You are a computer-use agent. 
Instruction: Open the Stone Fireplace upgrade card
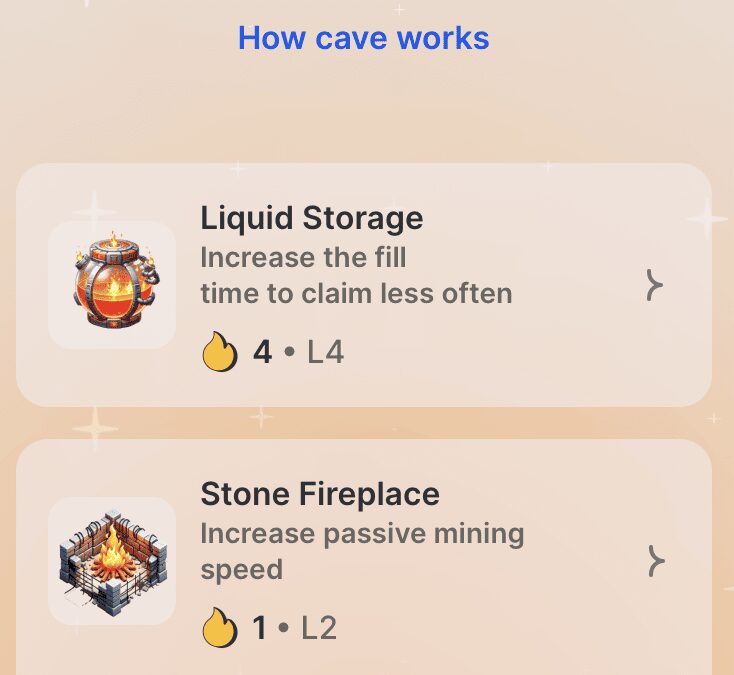[364, 560]
